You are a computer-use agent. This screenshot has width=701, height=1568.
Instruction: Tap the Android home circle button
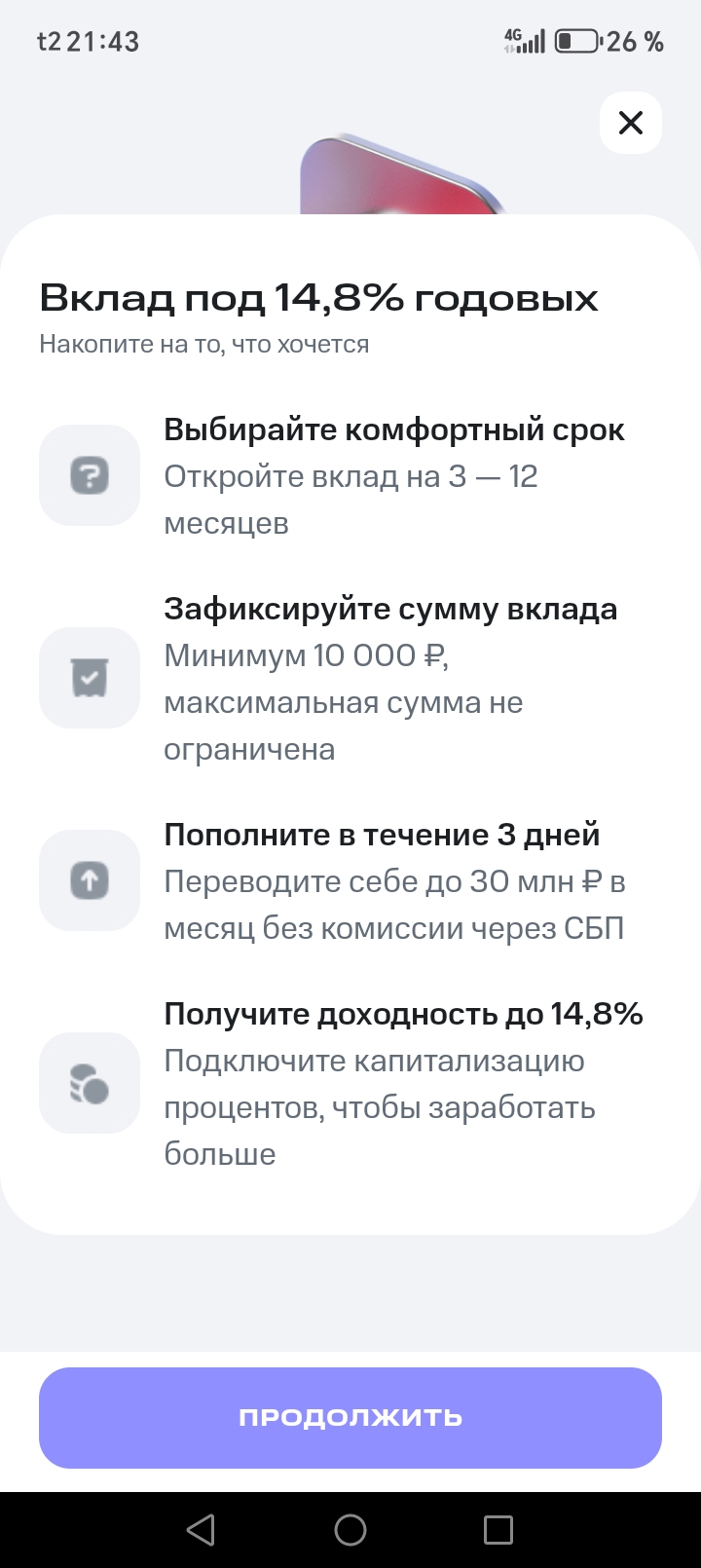pyautogui.click(x=350, y=1529)
